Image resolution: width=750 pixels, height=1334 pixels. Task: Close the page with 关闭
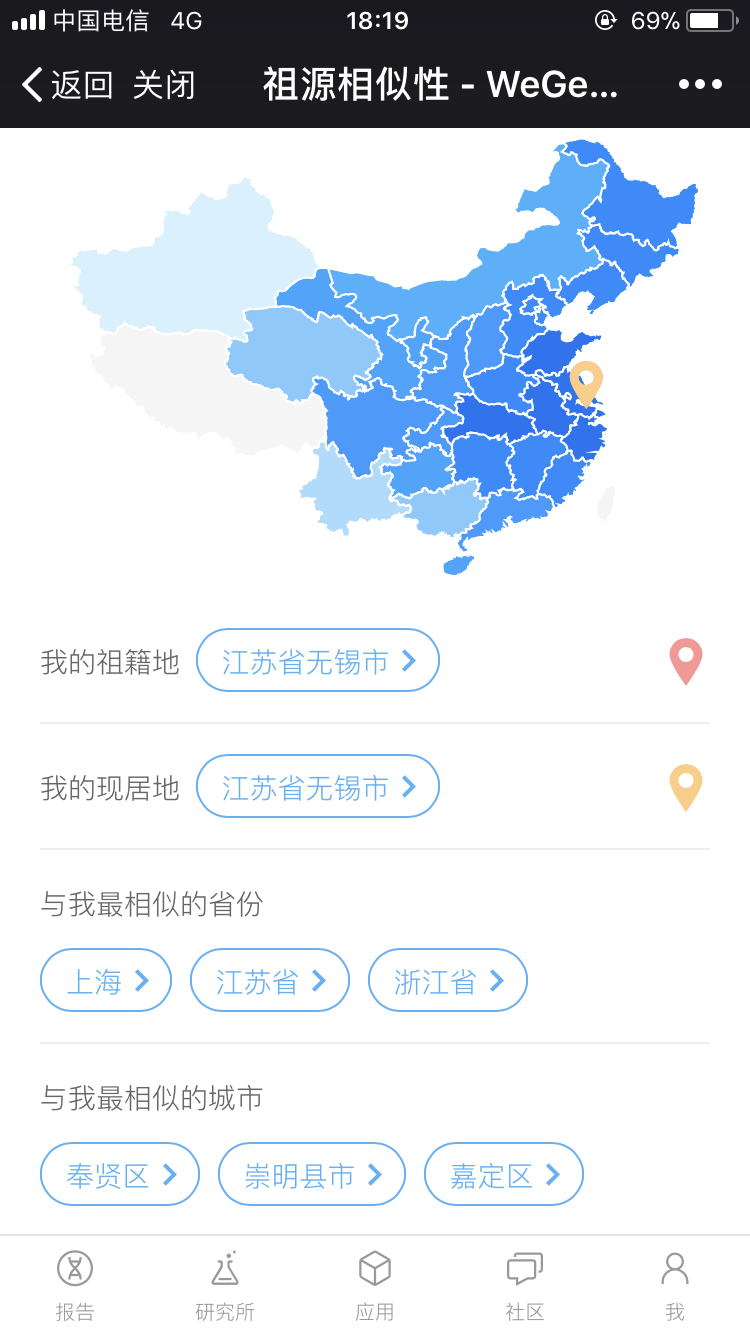pyautogui.click(x=164, y=85)
